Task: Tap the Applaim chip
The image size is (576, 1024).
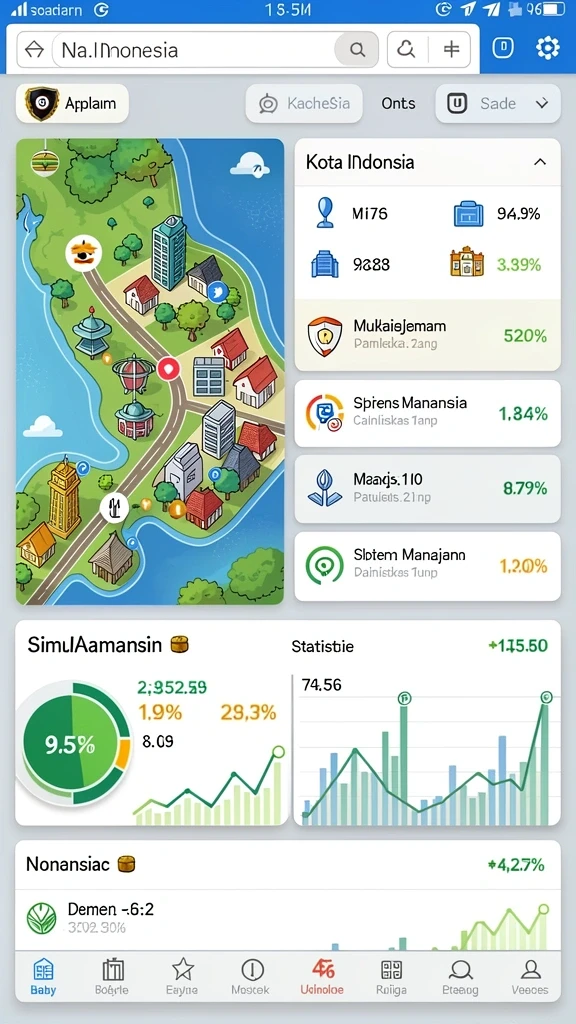Action: (x=72, y=103)
